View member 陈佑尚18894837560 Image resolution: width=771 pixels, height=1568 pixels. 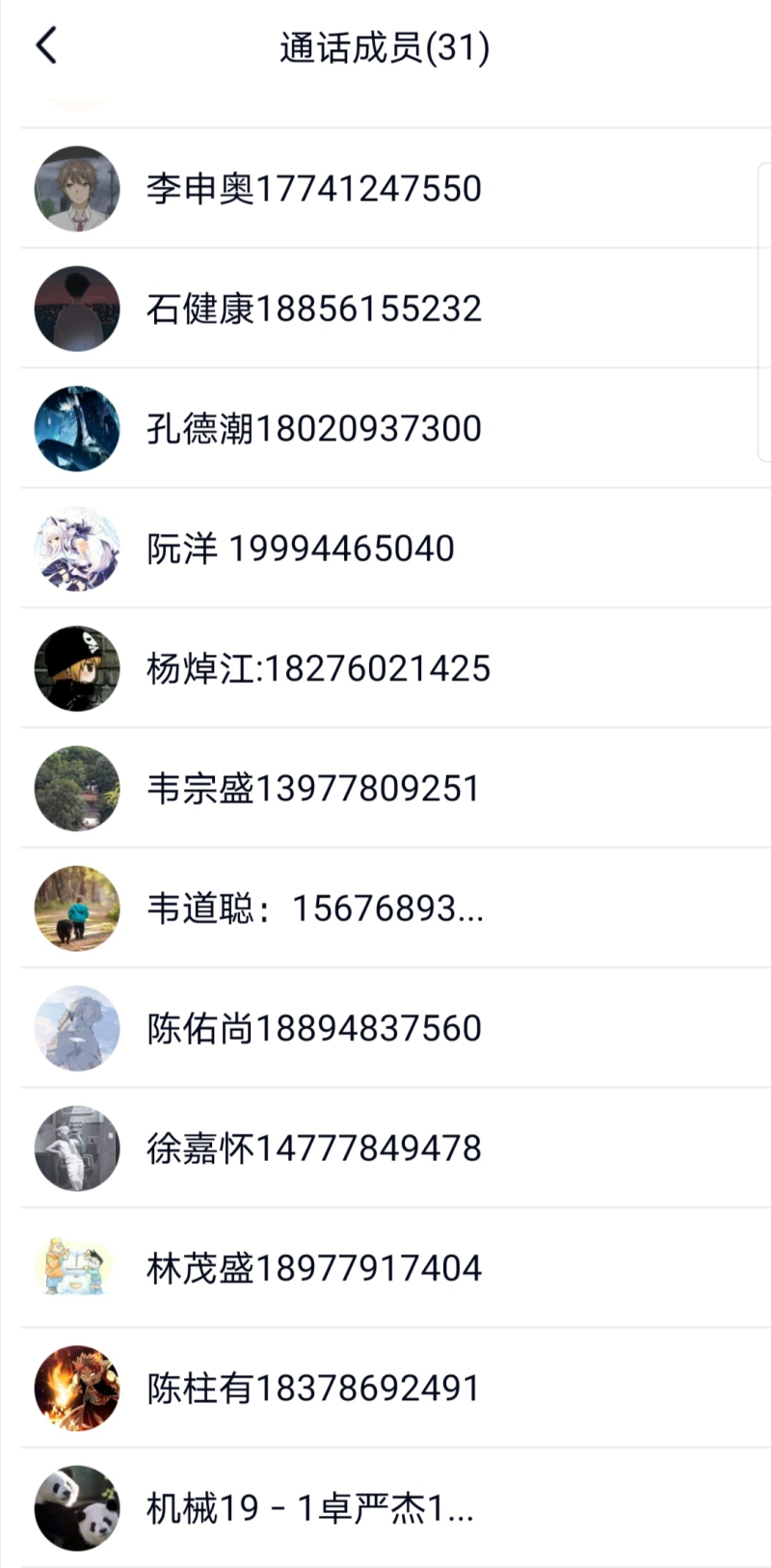coord(313,1028)
